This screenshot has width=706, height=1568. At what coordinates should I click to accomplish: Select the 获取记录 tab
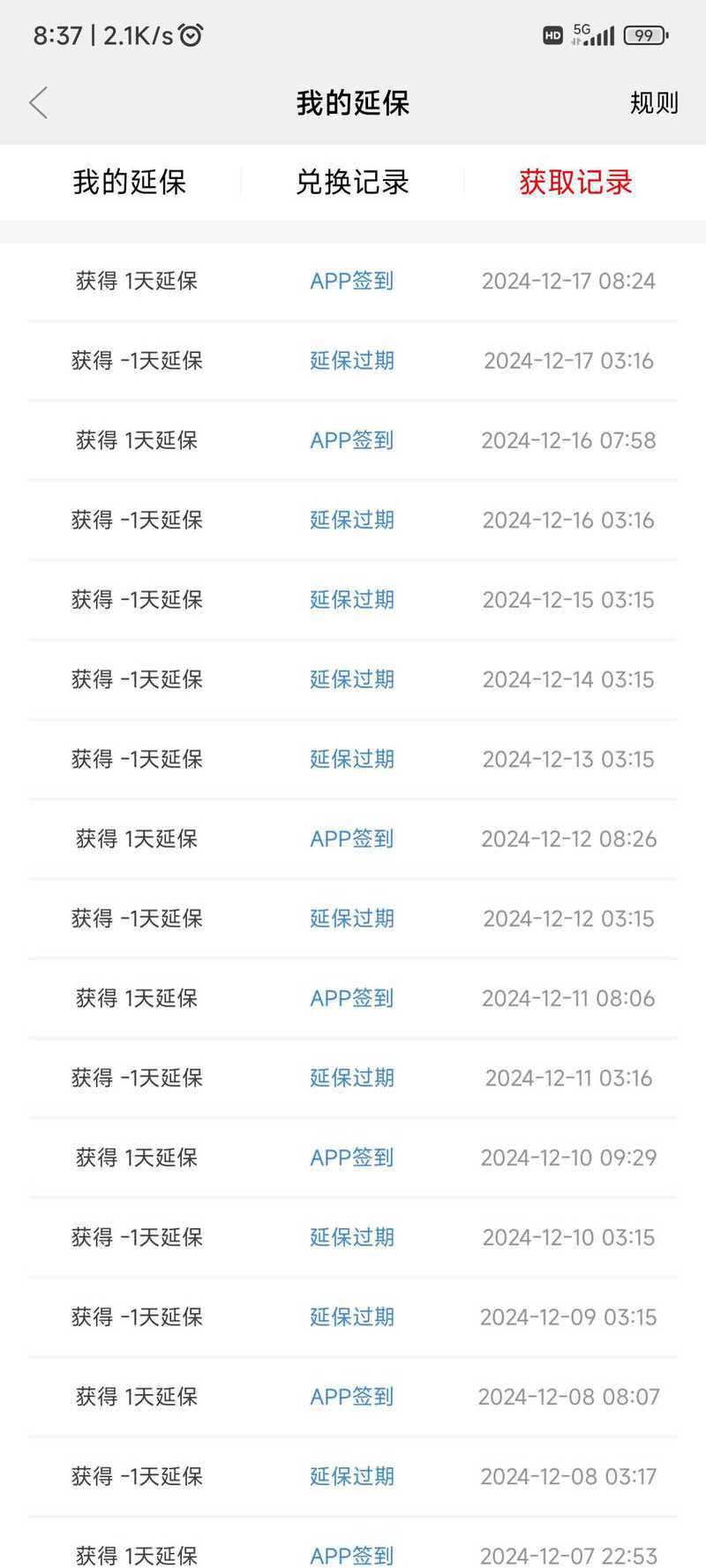coord(575,182)
